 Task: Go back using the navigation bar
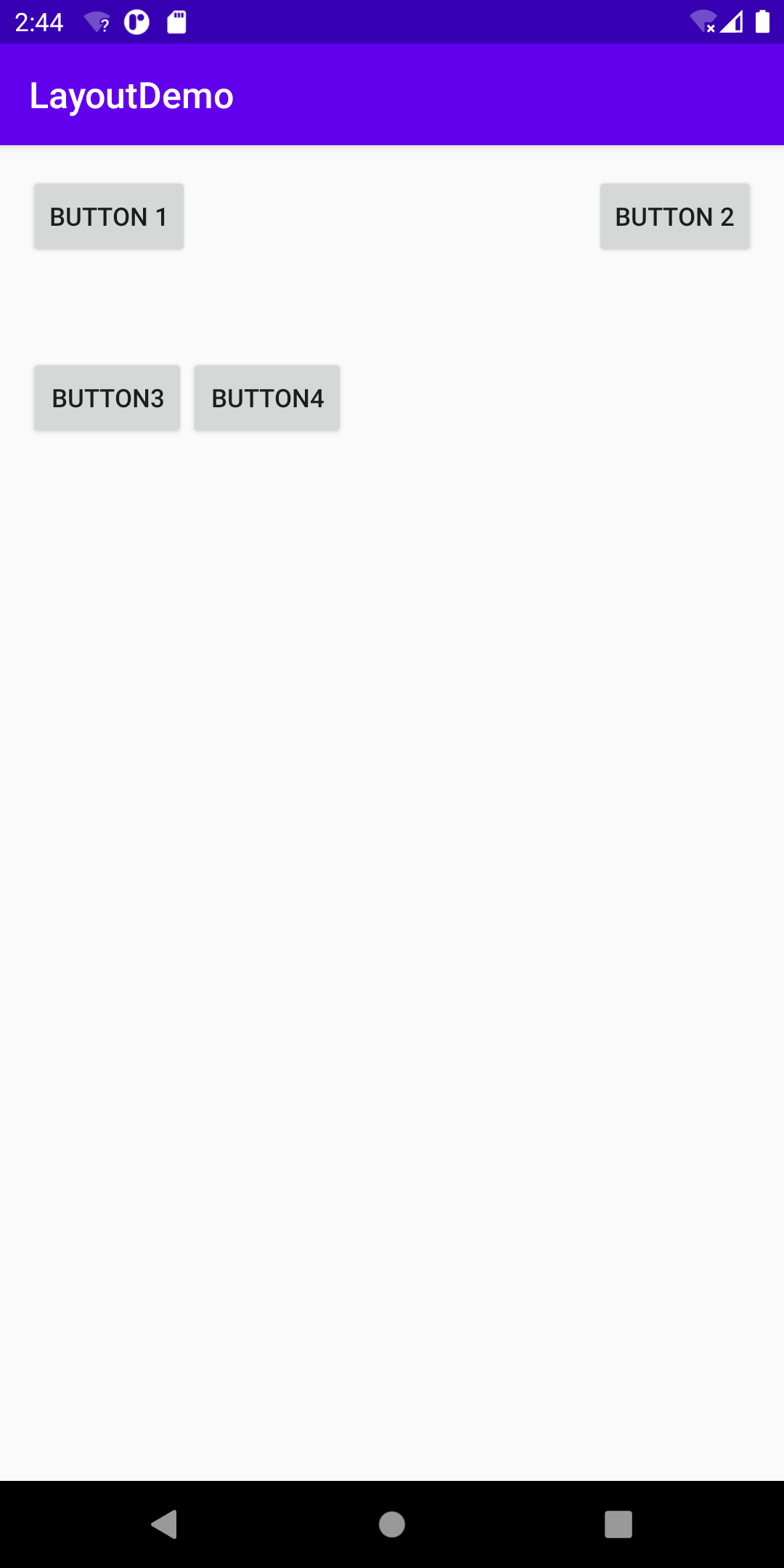(x=165, y=1524)
